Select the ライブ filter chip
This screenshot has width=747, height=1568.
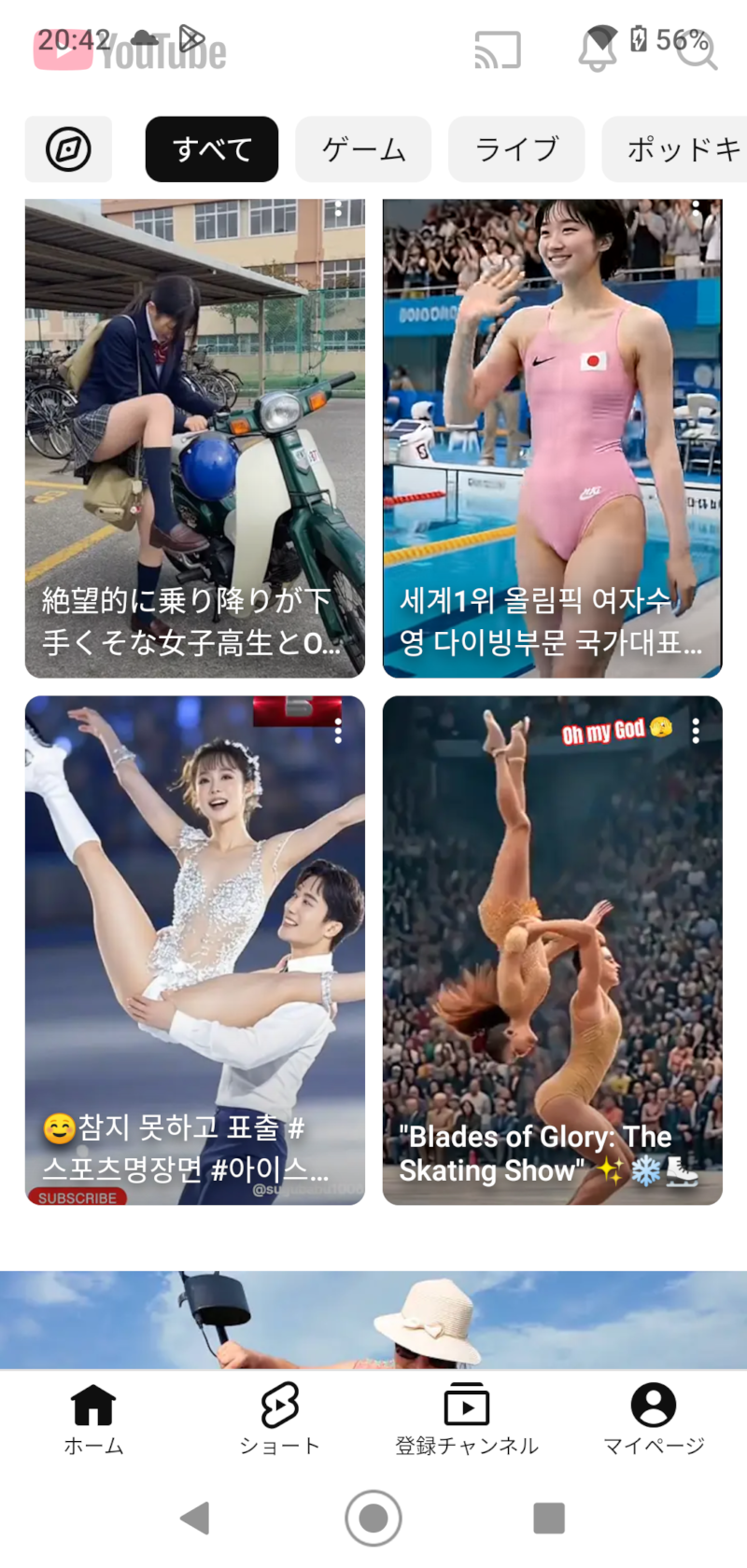(x=516, y=149)
